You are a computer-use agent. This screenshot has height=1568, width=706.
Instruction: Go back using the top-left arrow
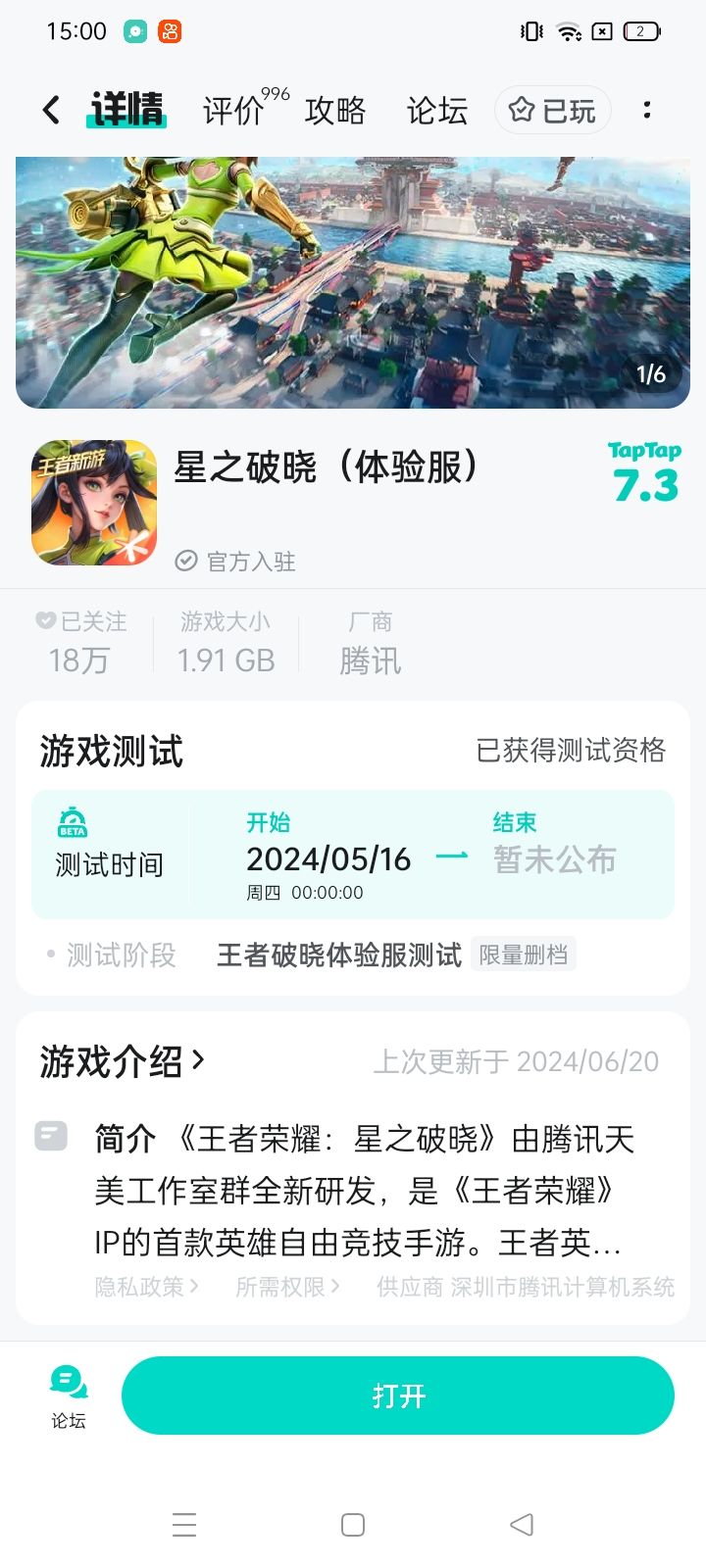[52, 110]
